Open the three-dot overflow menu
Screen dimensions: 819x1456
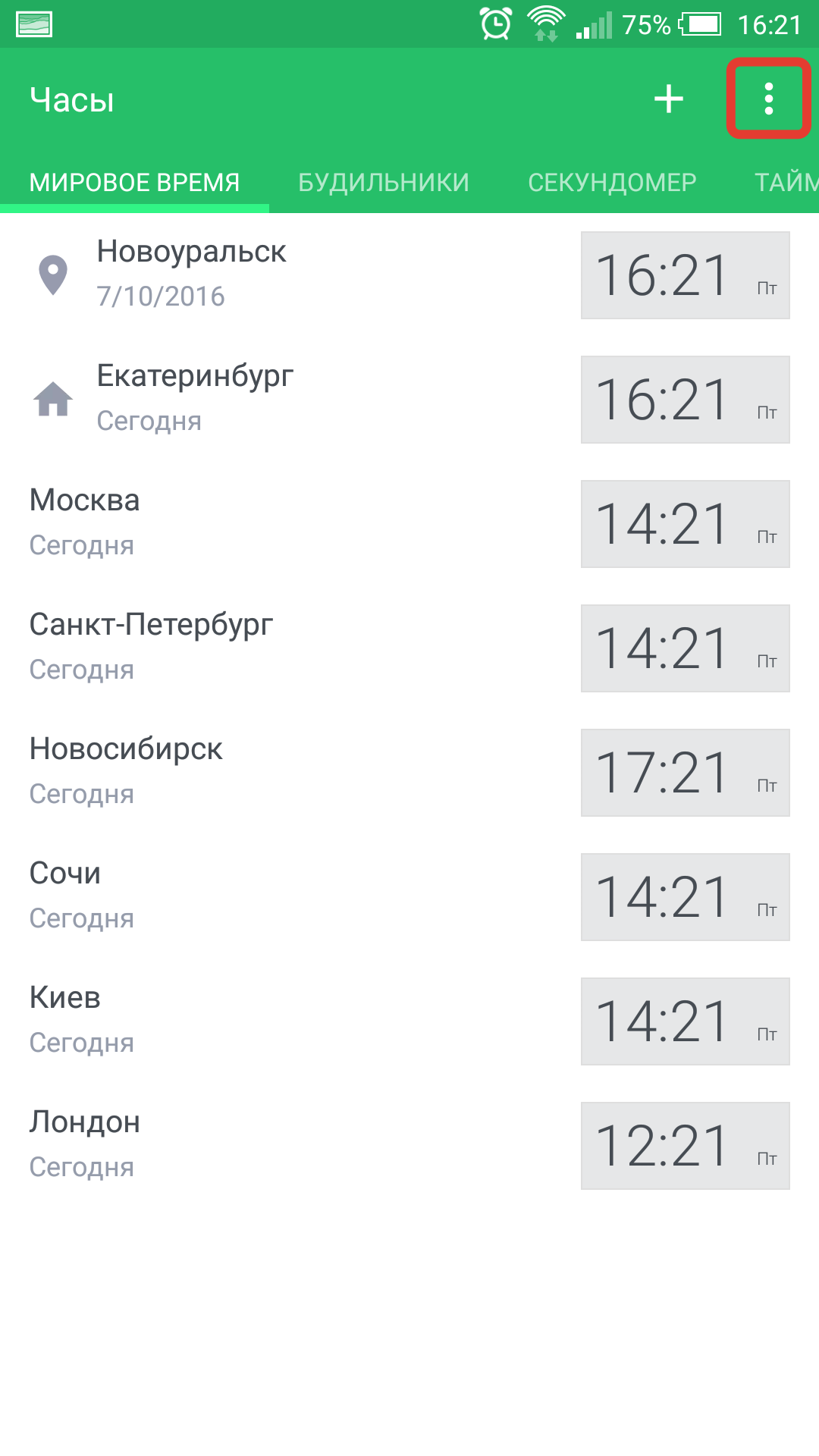tap(768, 99)
